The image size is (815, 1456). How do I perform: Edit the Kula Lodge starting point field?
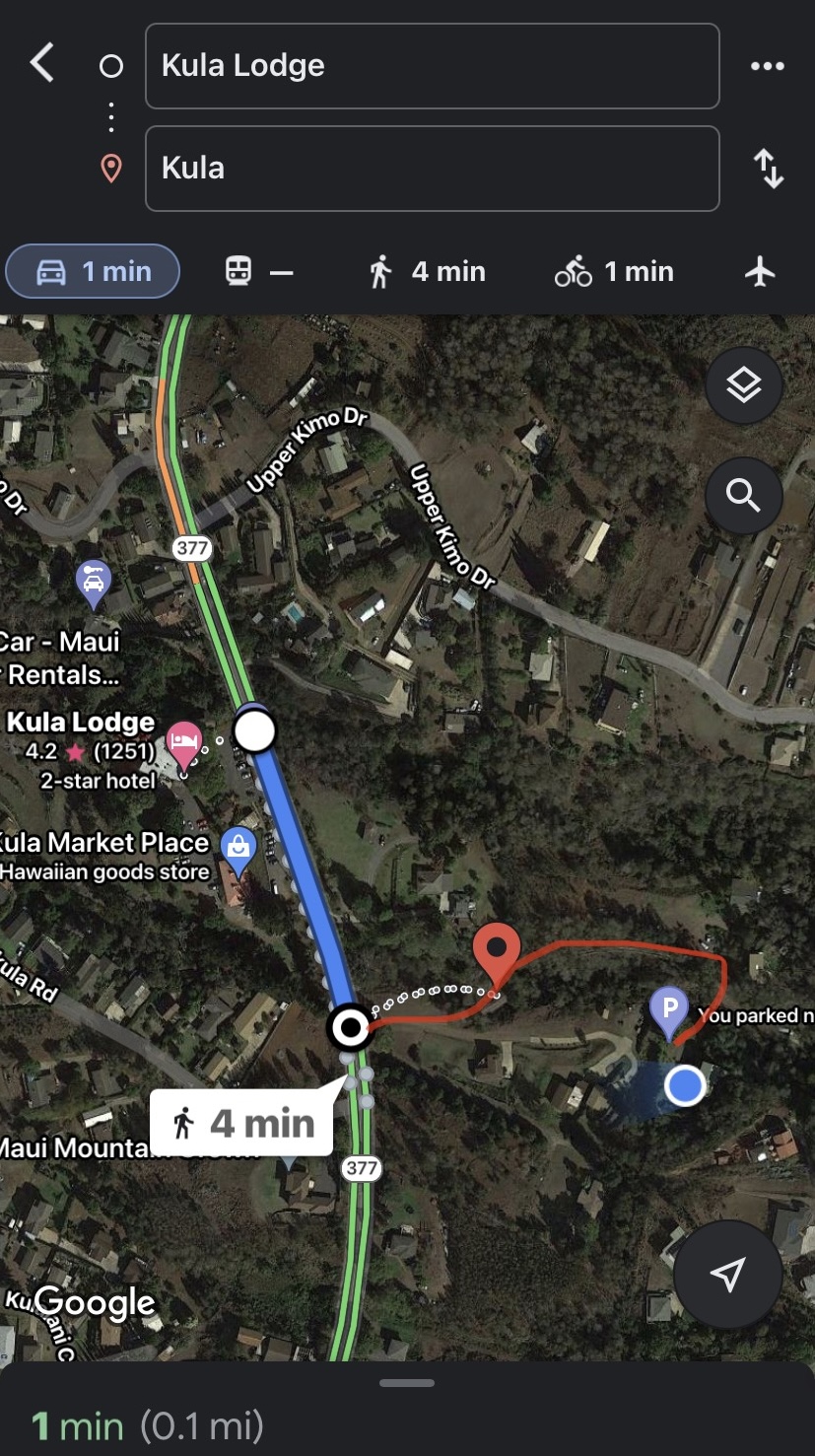(432, 66)
